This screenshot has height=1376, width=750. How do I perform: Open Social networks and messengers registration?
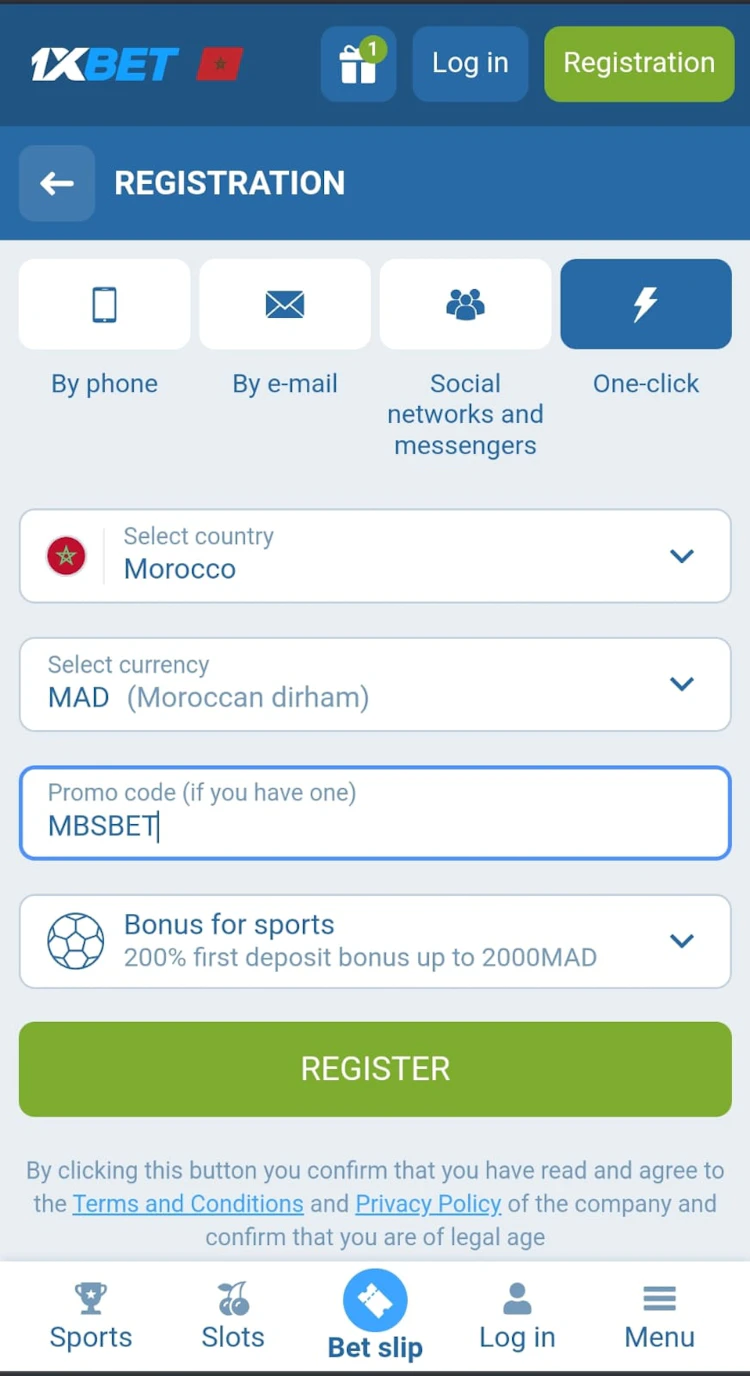tap(465, 304)
